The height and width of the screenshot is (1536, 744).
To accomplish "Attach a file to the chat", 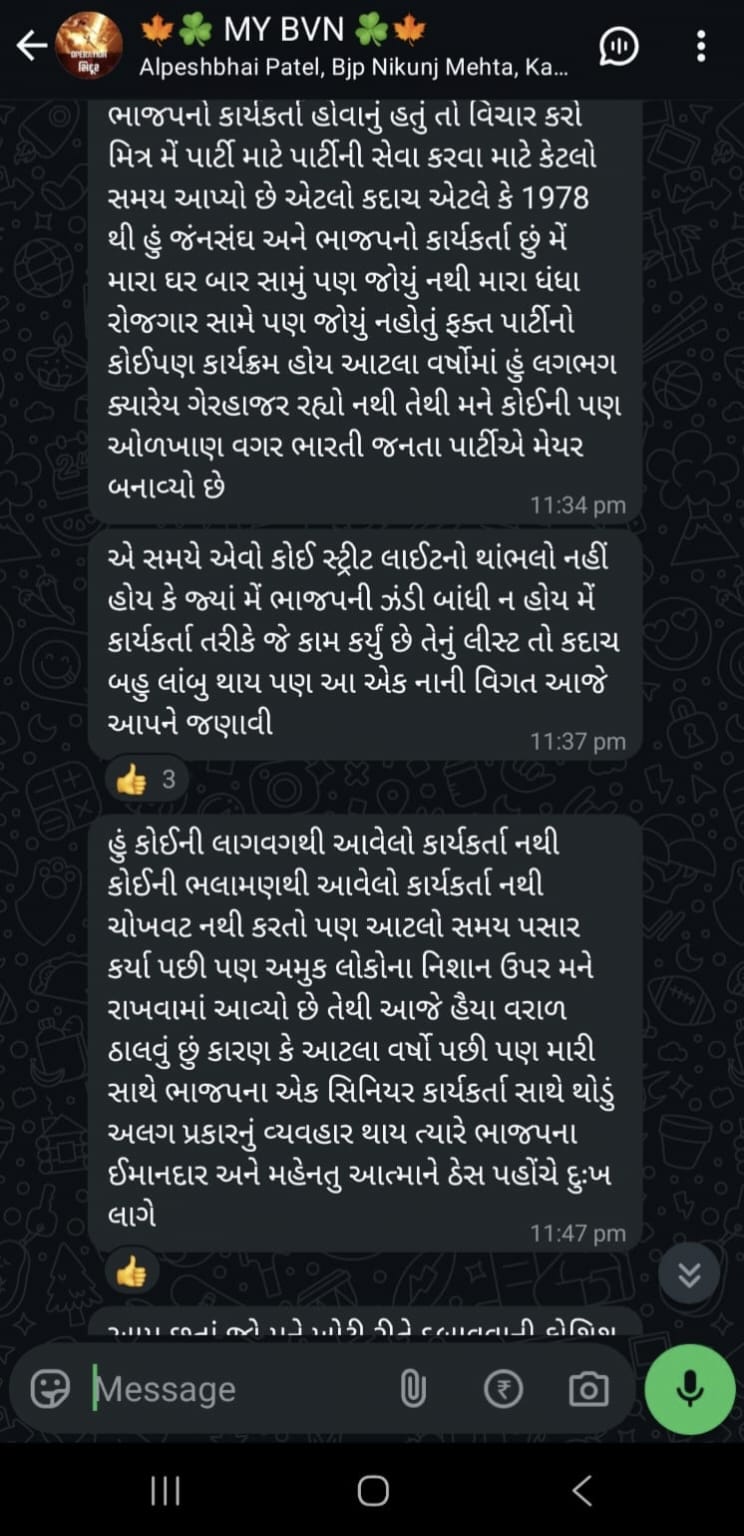I will pos(412,1388).
